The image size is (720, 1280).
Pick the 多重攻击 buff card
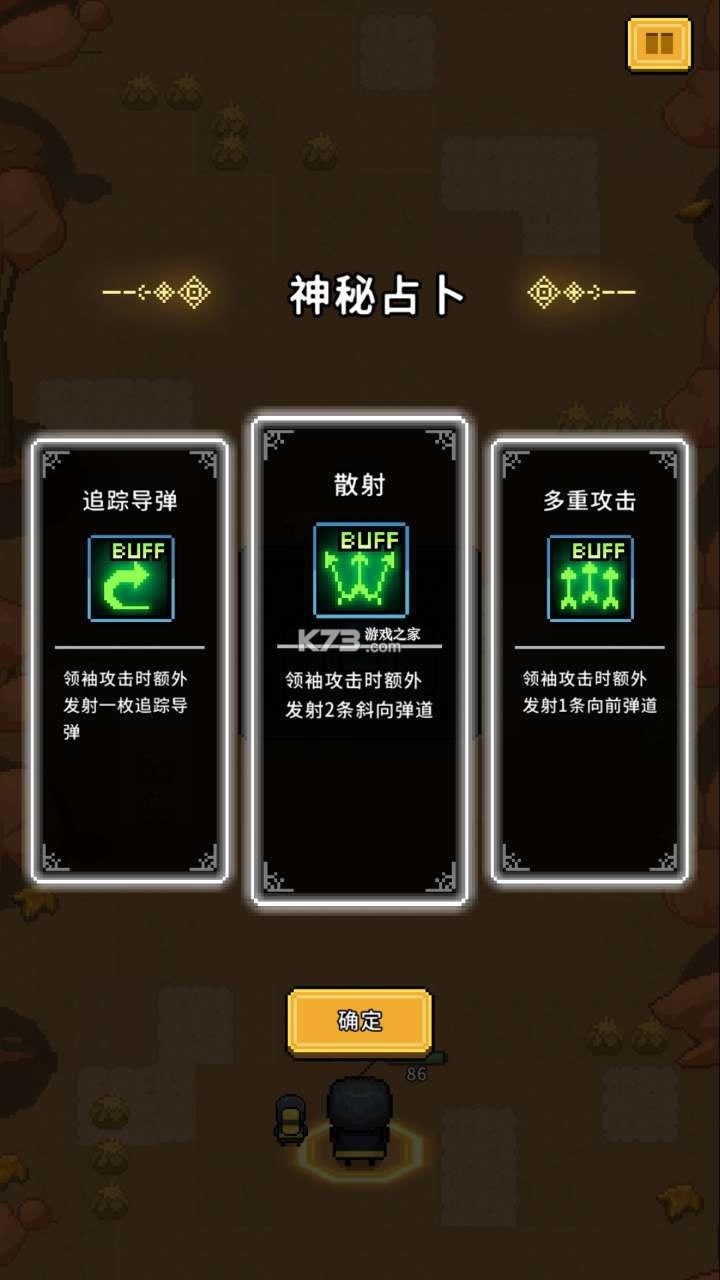(590, 660)
